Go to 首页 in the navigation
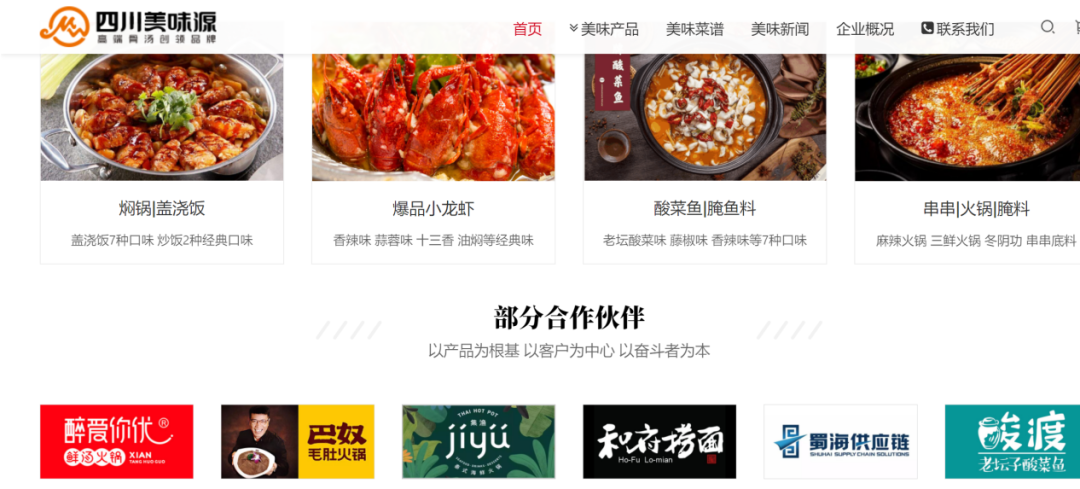 (527, 29)
